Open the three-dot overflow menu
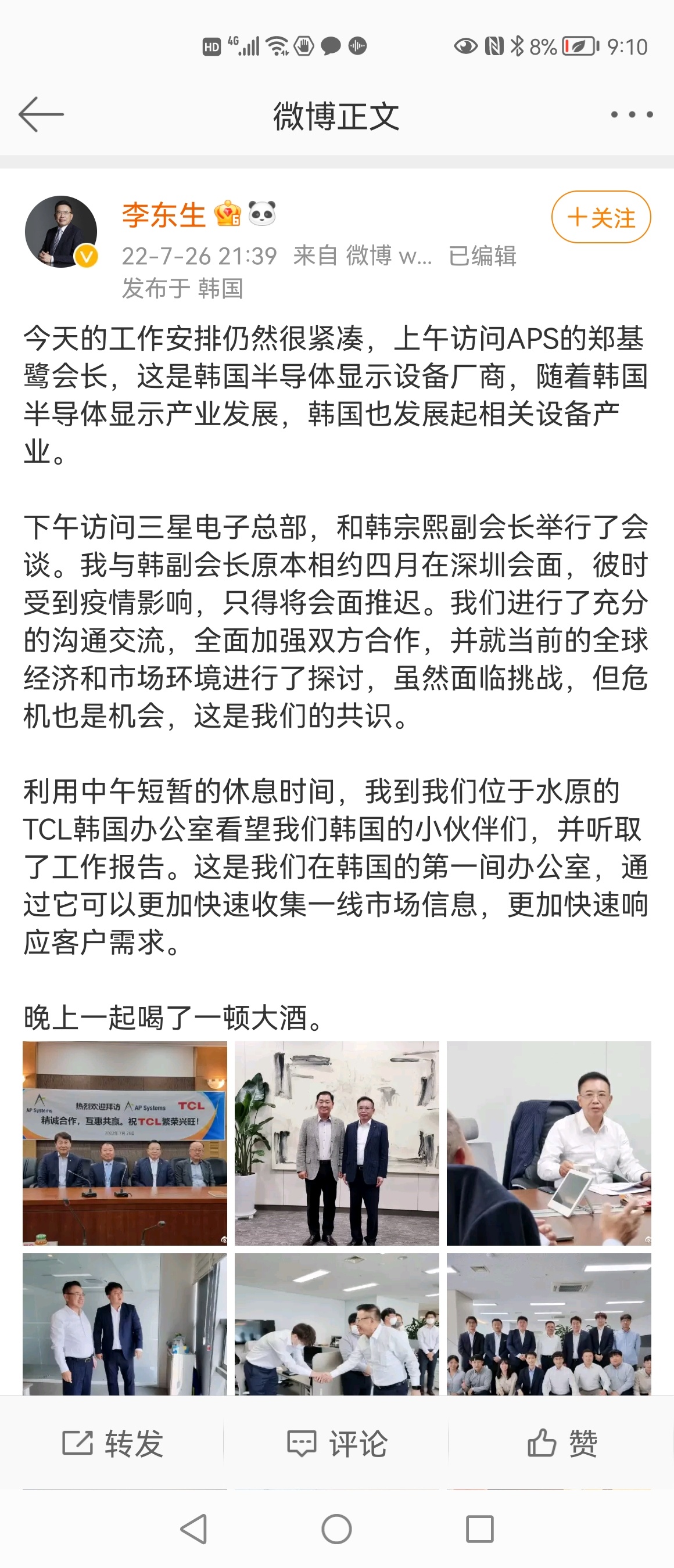 tap(632, 114)
